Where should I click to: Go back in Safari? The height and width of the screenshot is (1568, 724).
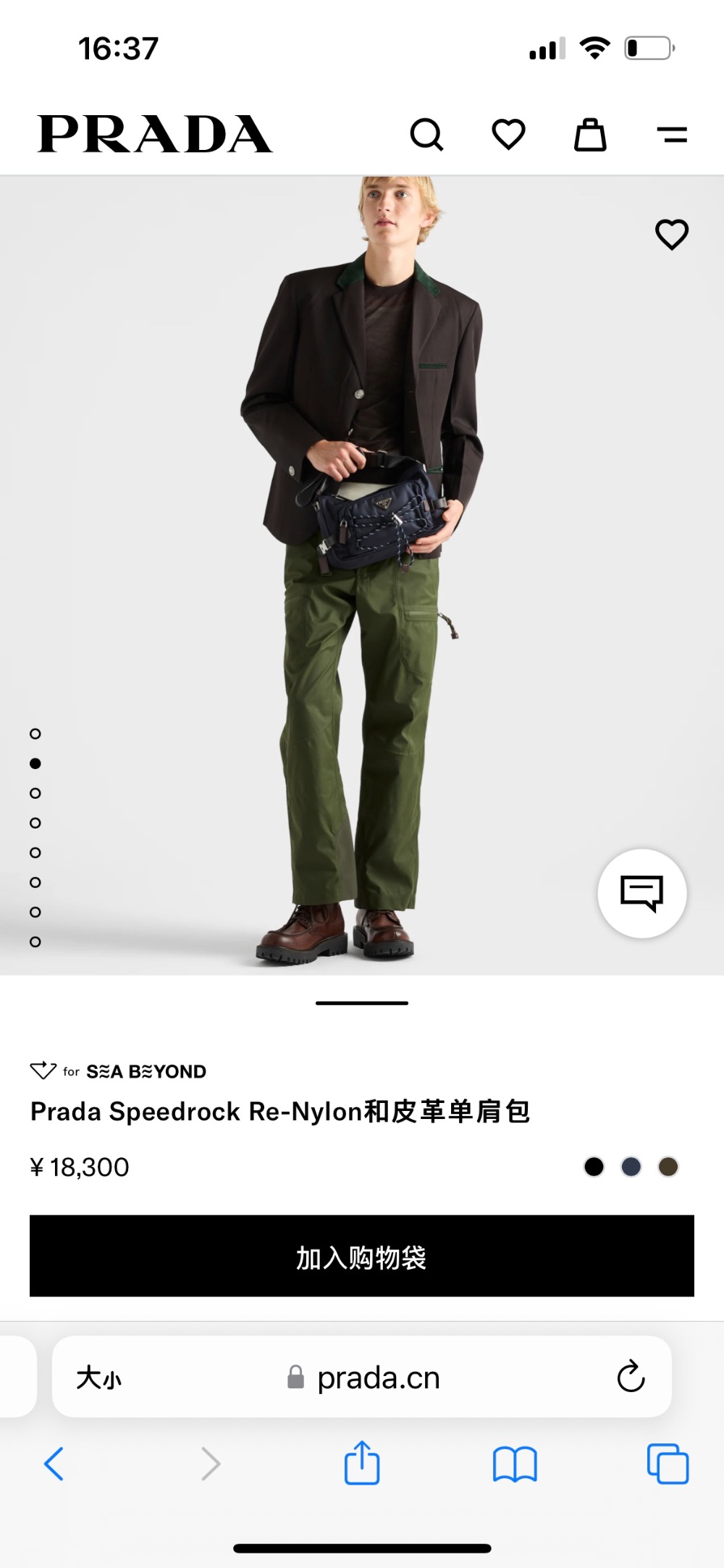click(54, 1464)
